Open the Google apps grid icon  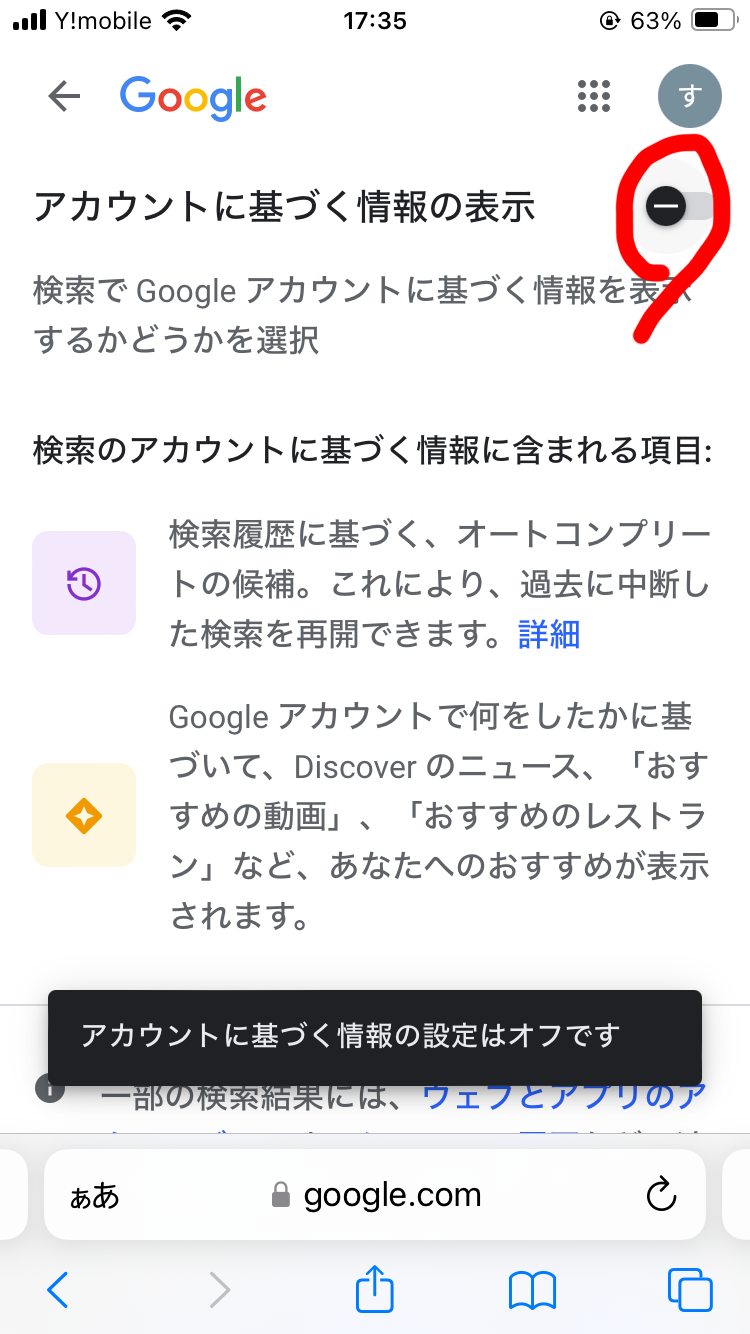[x=594, y=96]
